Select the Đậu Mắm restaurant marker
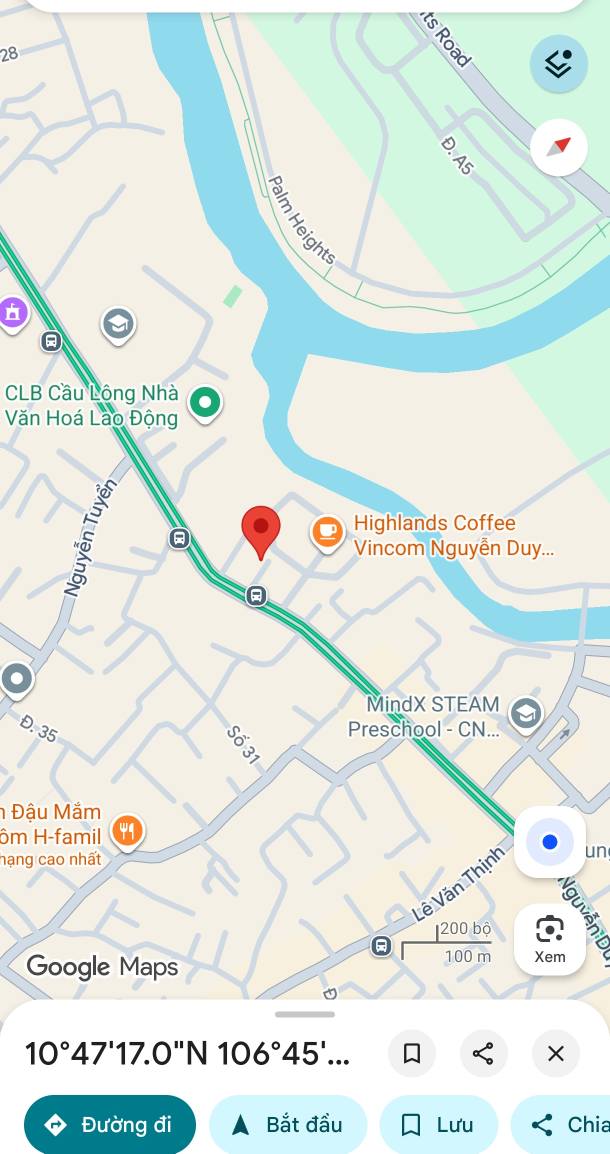This screenshot has height=1154, width=610. tap(127, 833)
